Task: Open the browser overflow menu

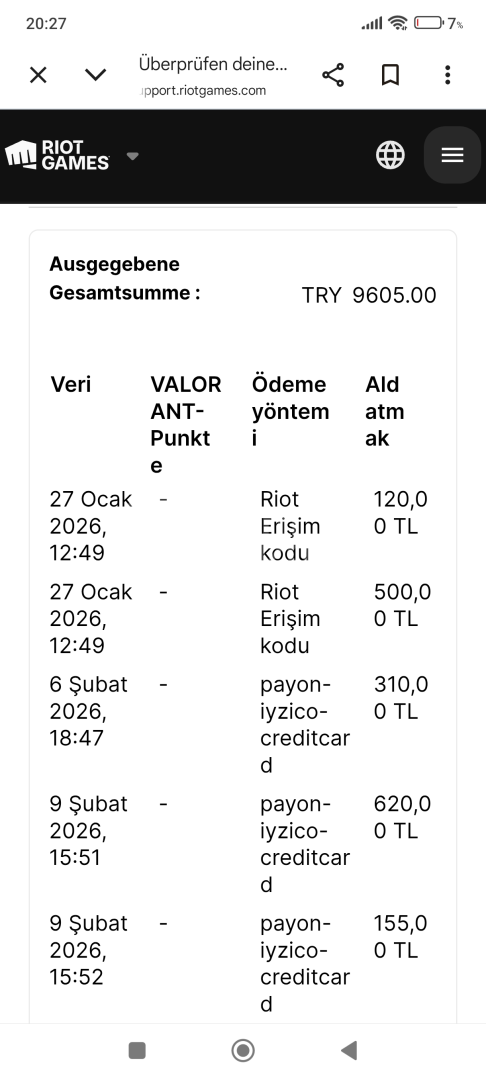Action: pyautogui.click(x=447, y=74)
